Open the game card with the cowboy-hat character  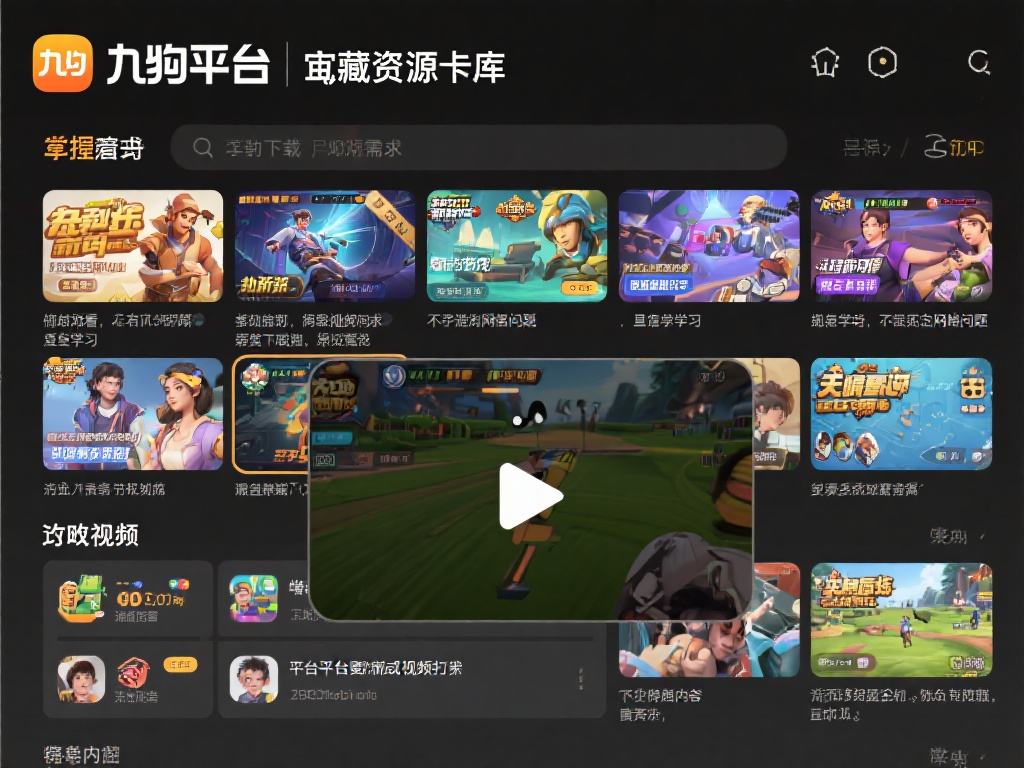(x=133, y=246)
